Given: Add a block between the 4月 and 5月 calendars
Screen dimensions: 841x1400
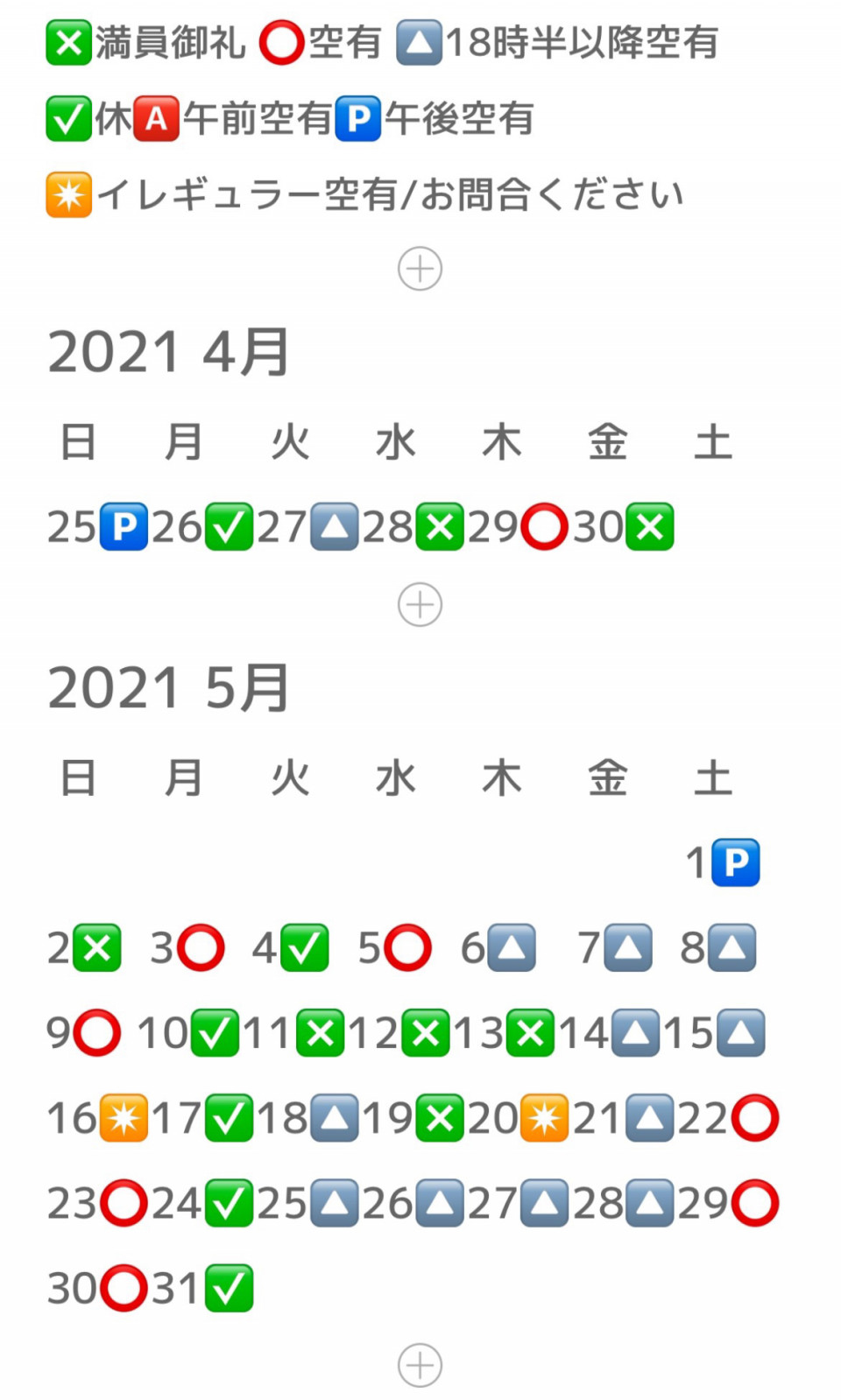Looking at the screenshot, I should pyautogui.click(x=420, y=604).
